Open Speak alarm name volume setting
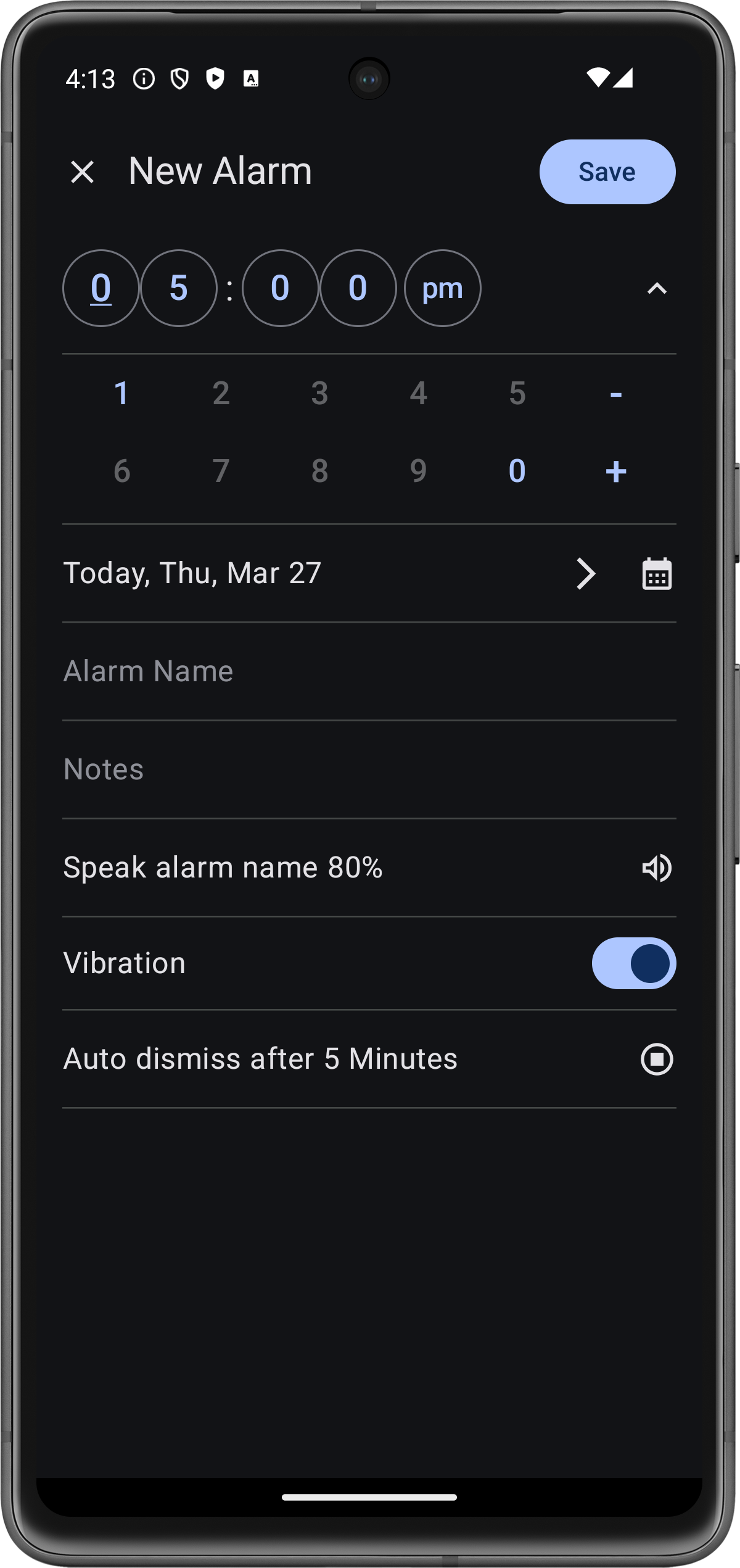The image size is (740, 1568). point(369,868)
